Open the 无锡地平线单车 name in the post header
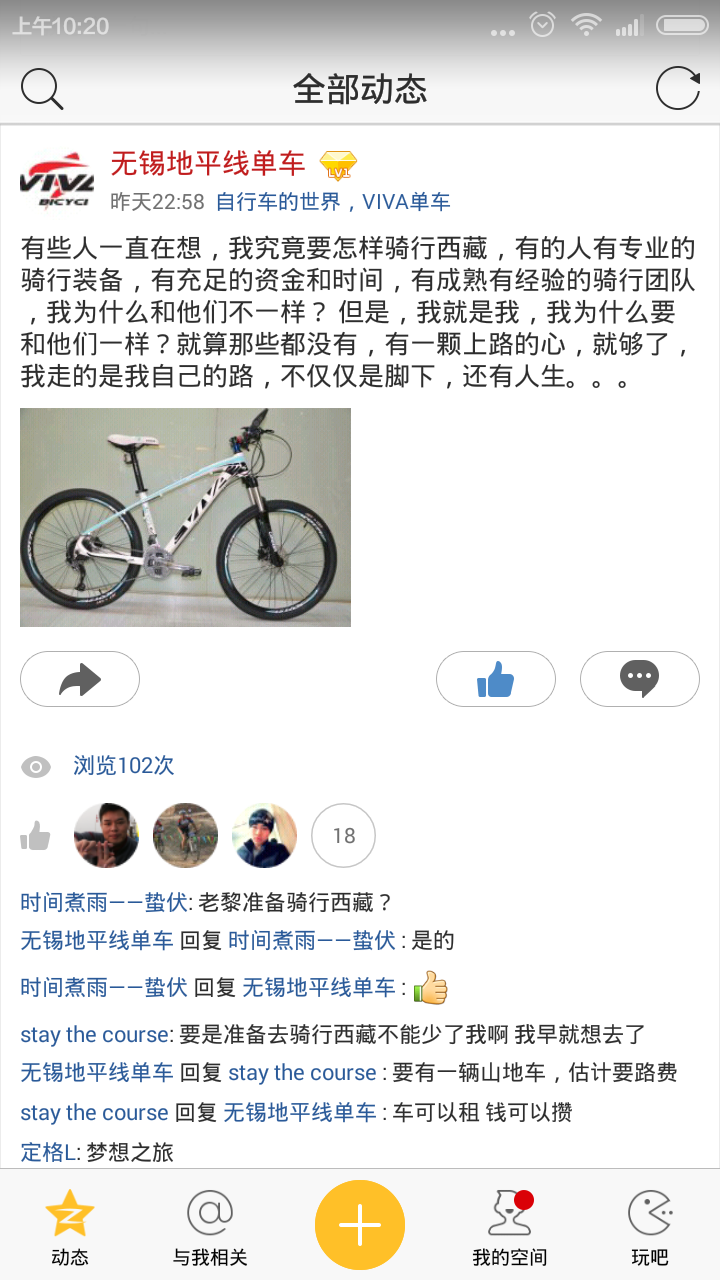Viewport: 720px width, 1280px height. click(x=207, y=164)
